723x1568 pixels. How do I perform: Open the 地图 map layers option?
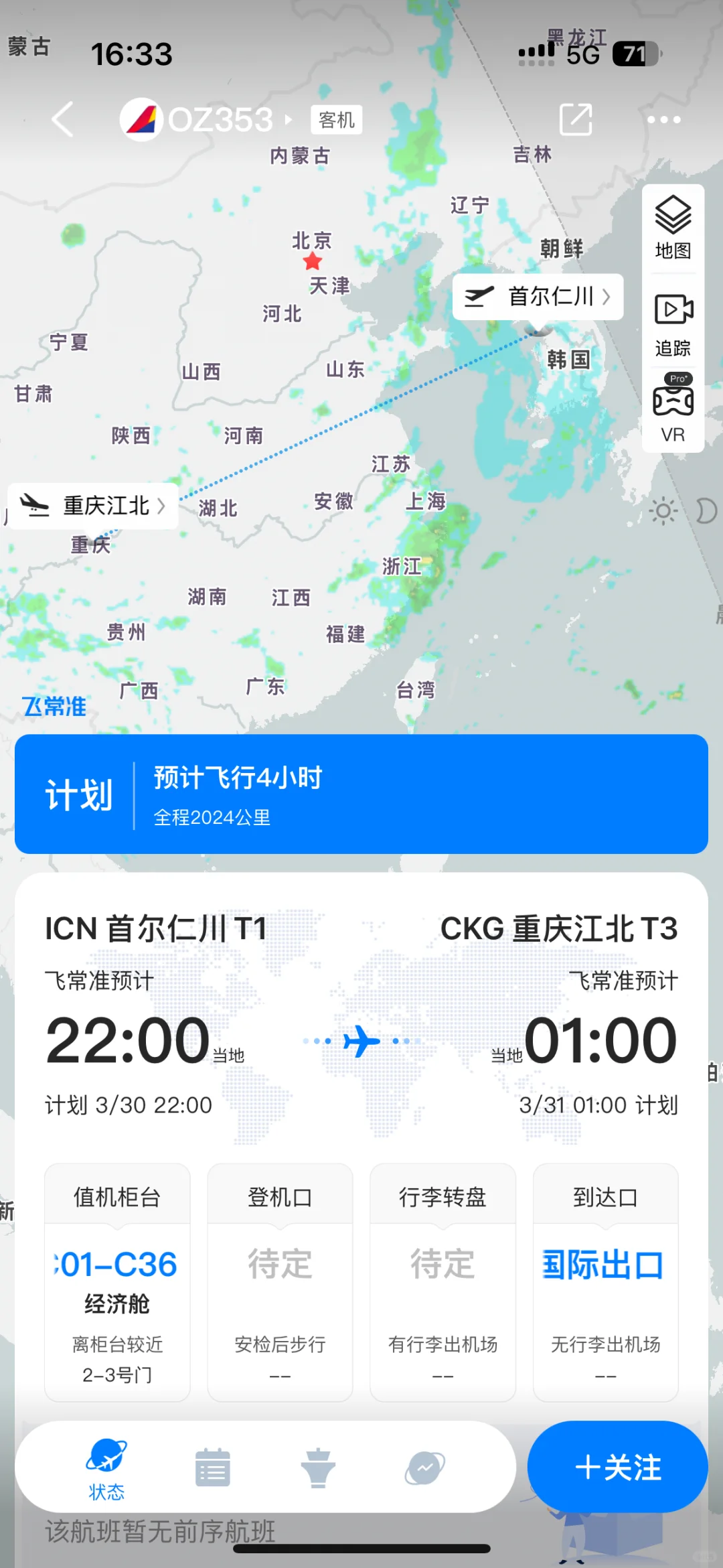coord(673,227)
